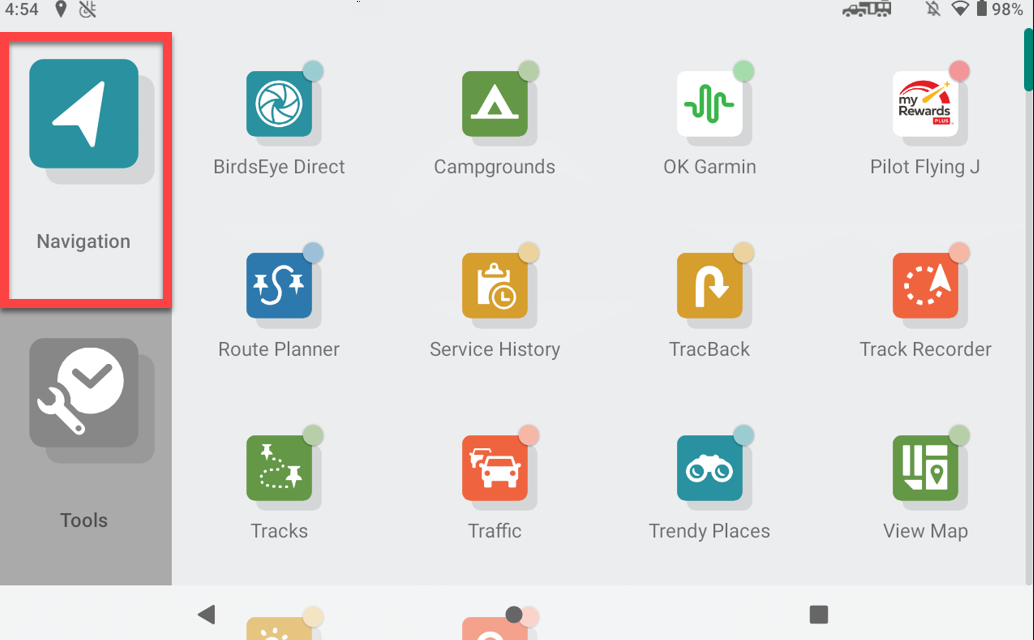Show recent apps with square button

(x=818, y=614)
